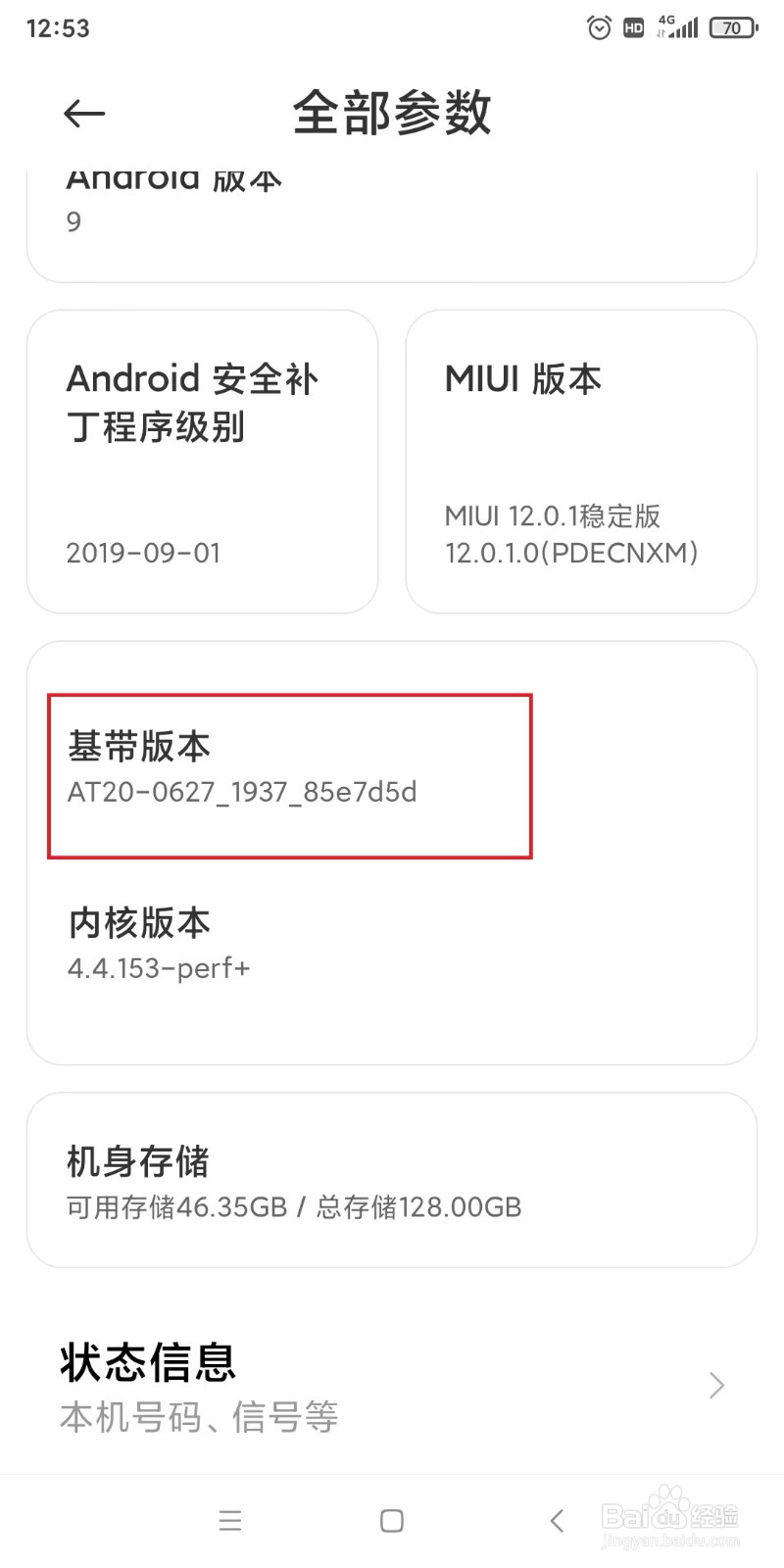Tap the home navigation button icon
This screenshot has width=784, height=1568.
390,1521
